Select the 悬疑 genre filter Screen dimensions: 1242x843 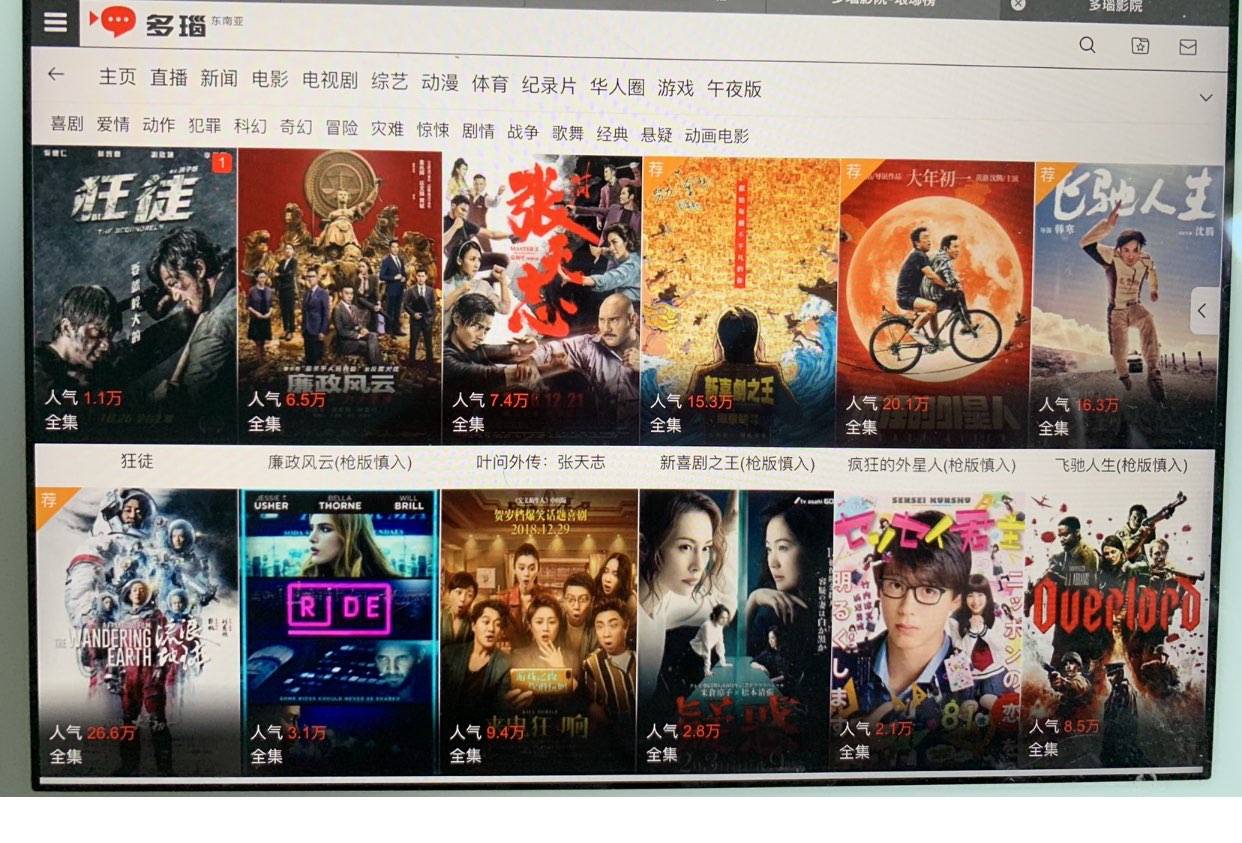[x=656, y=134]
